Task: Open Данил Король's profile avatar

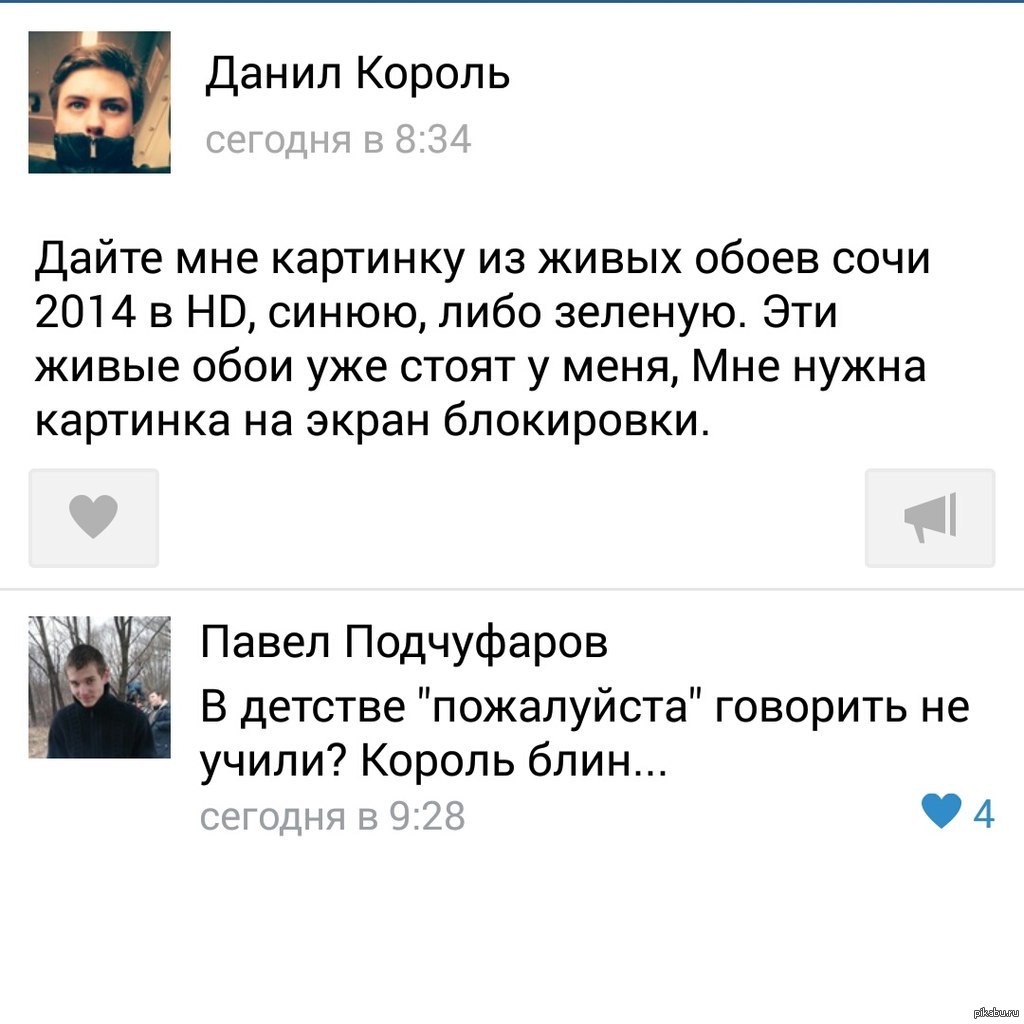Action: pyautogui.click(x=99, y=102)
